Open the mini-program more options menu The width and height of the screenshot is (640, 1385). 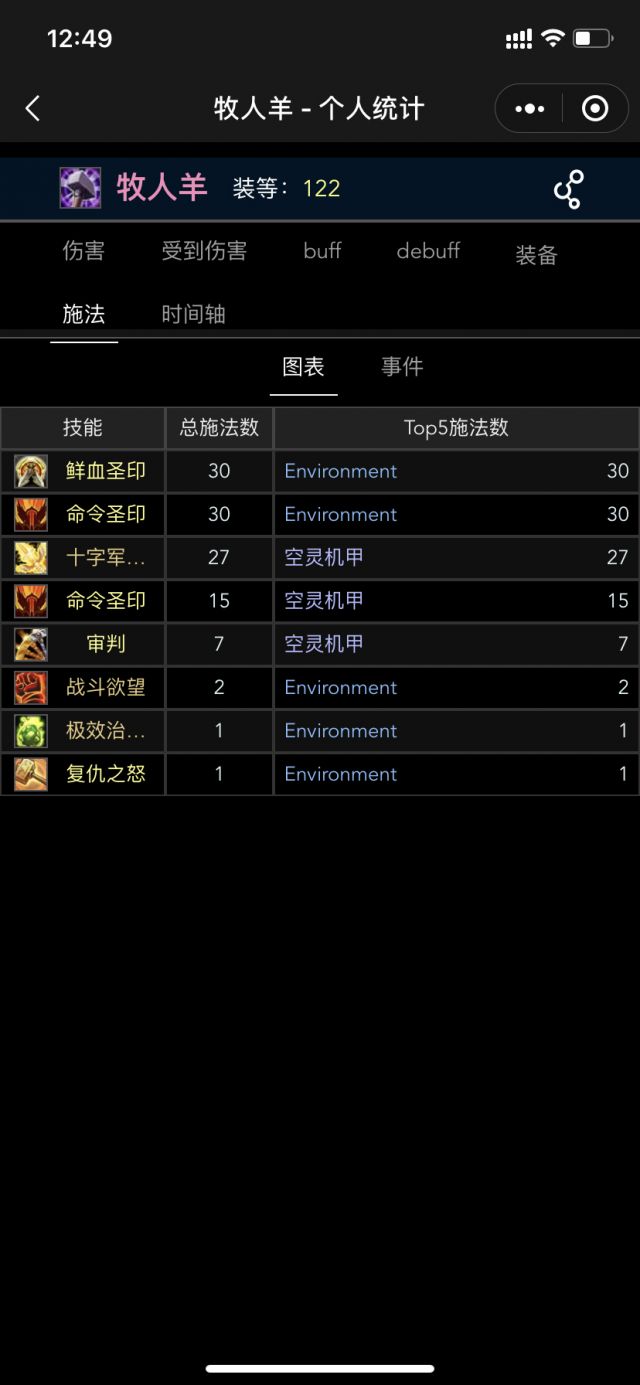pyautogui.click(x=530, y=108)
